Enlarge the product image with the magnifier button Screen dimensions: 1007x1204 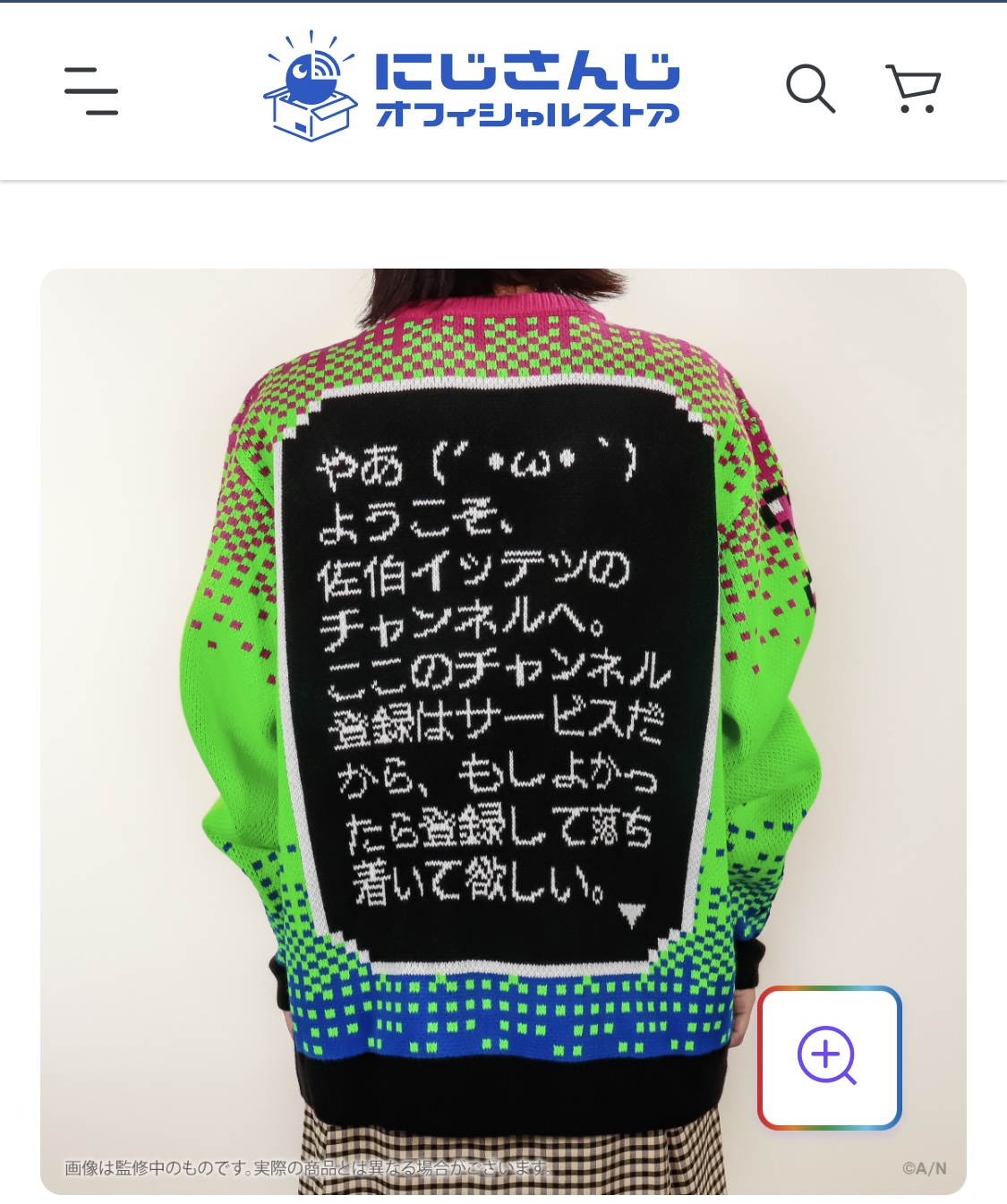[x=829, y=1057]
